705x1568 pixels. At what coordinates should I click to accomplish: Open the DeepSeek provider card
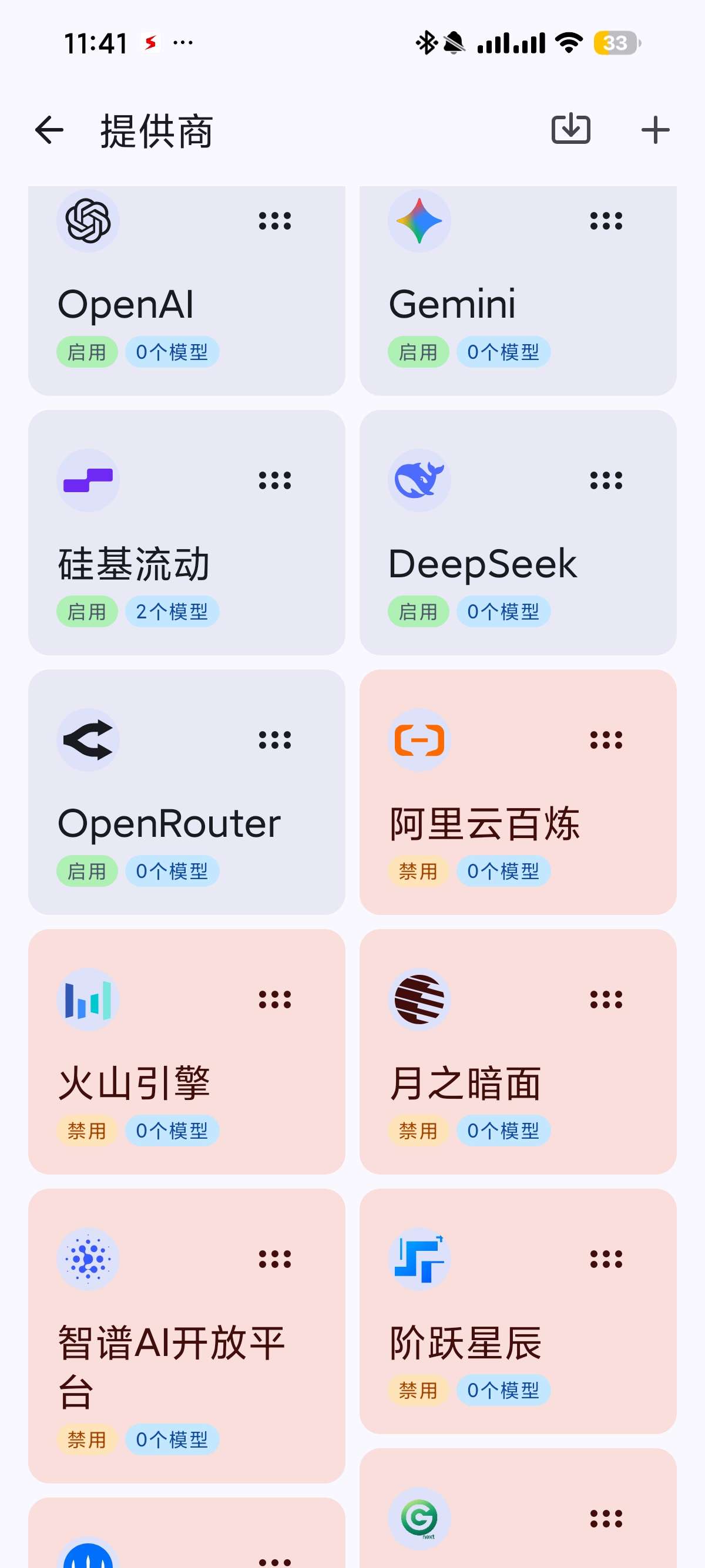518,533
